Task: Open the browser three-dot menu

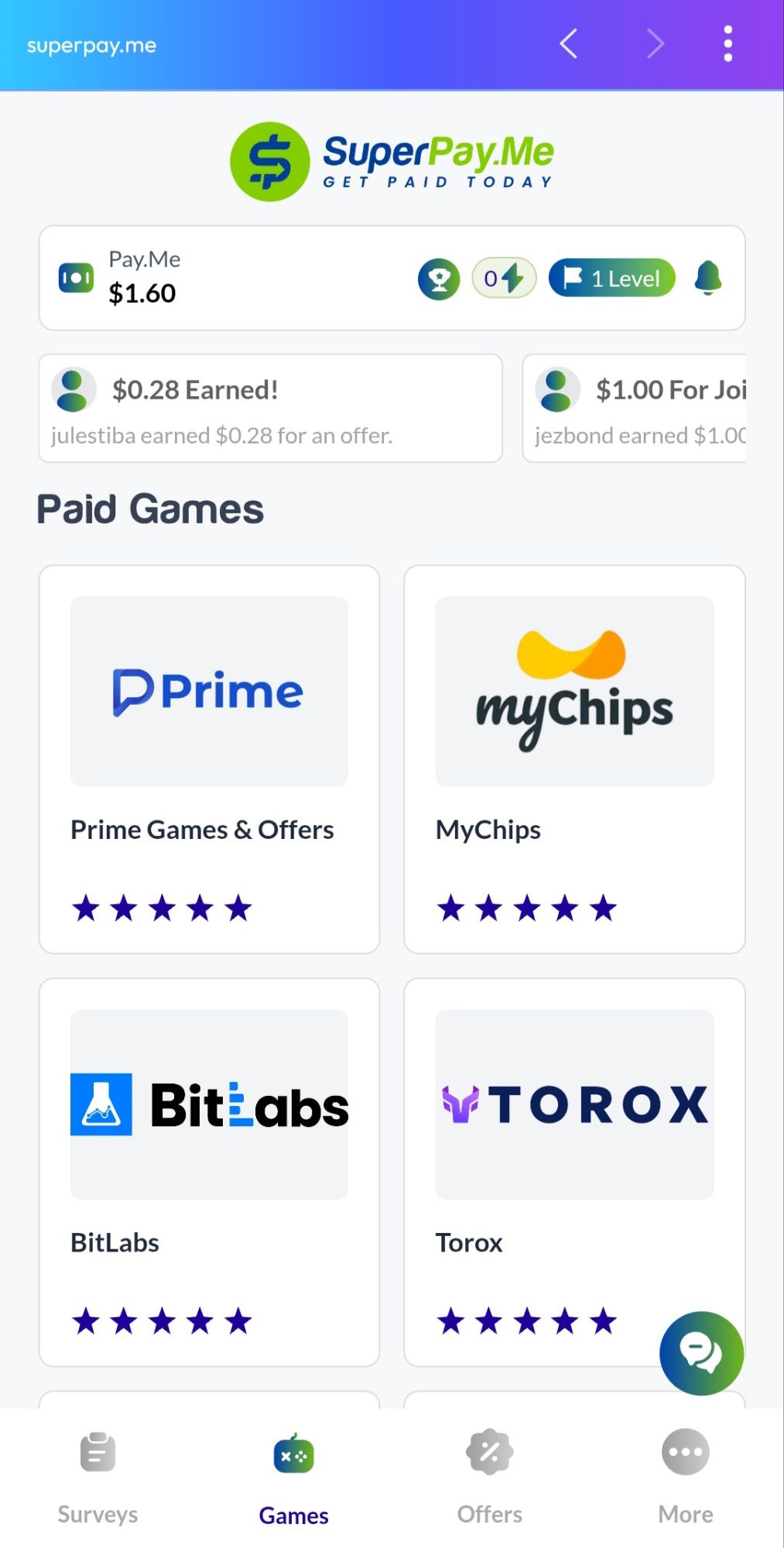Action: (728, 44)
